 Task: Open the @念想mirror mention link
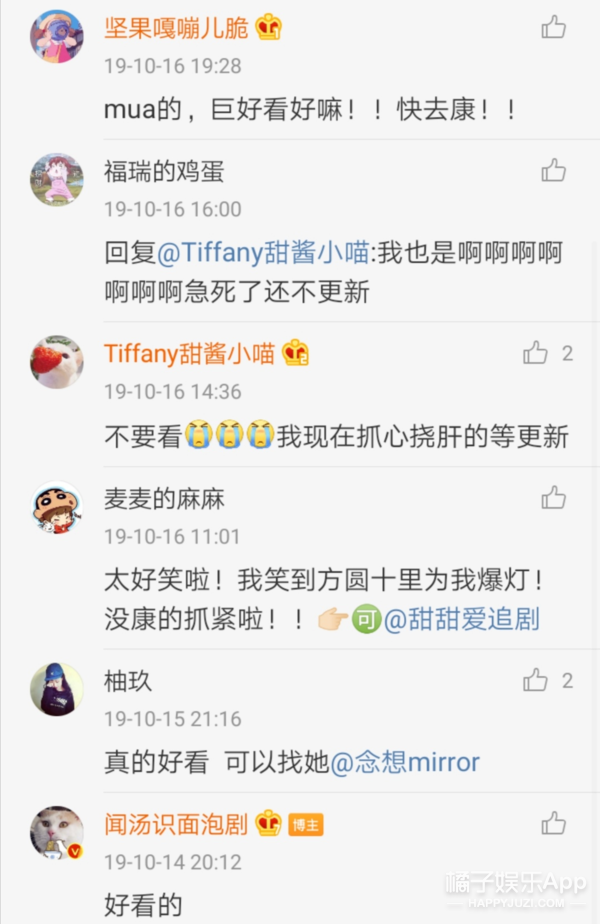click(x=405, y=762)
